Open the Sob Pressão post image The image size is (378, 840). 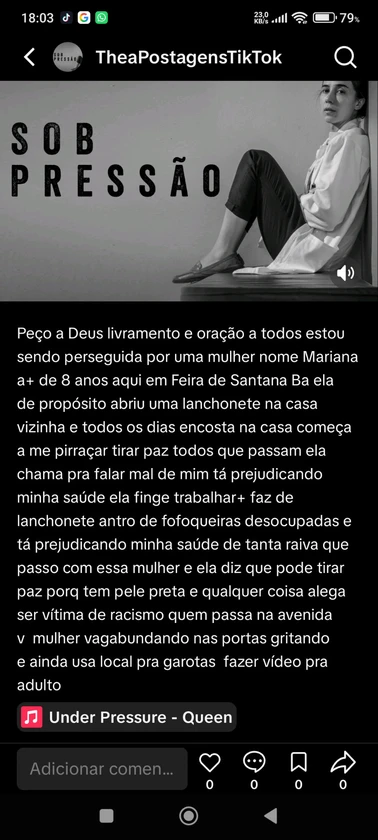[x=189, y=191]
